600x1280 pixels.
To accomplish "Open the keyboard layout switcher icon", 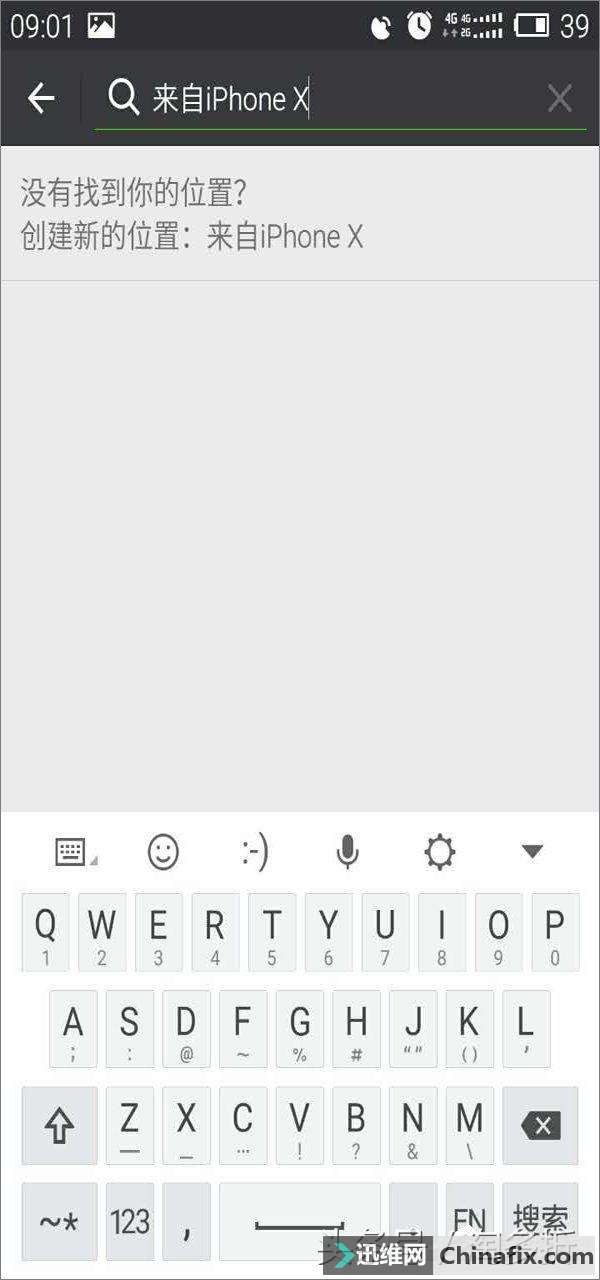I will point(73,852).
